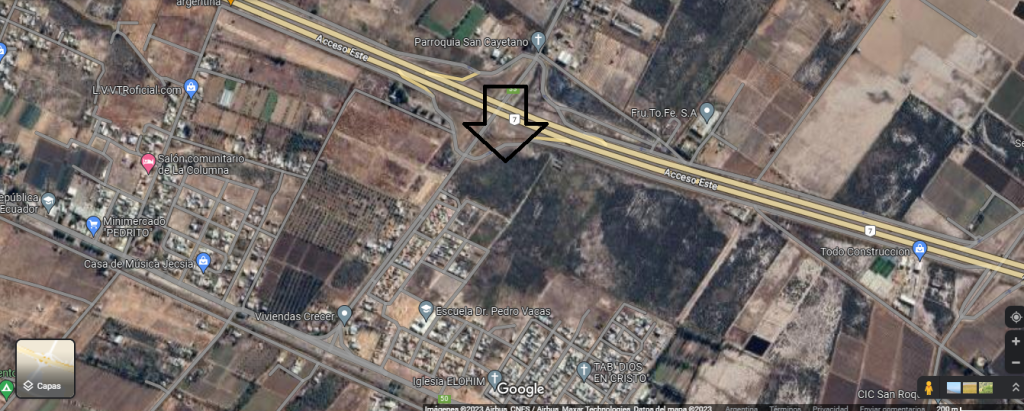This screenshot has height=411, width=1024.
Task: Activate the Street View pegman
Action: [x=929, y=388]
